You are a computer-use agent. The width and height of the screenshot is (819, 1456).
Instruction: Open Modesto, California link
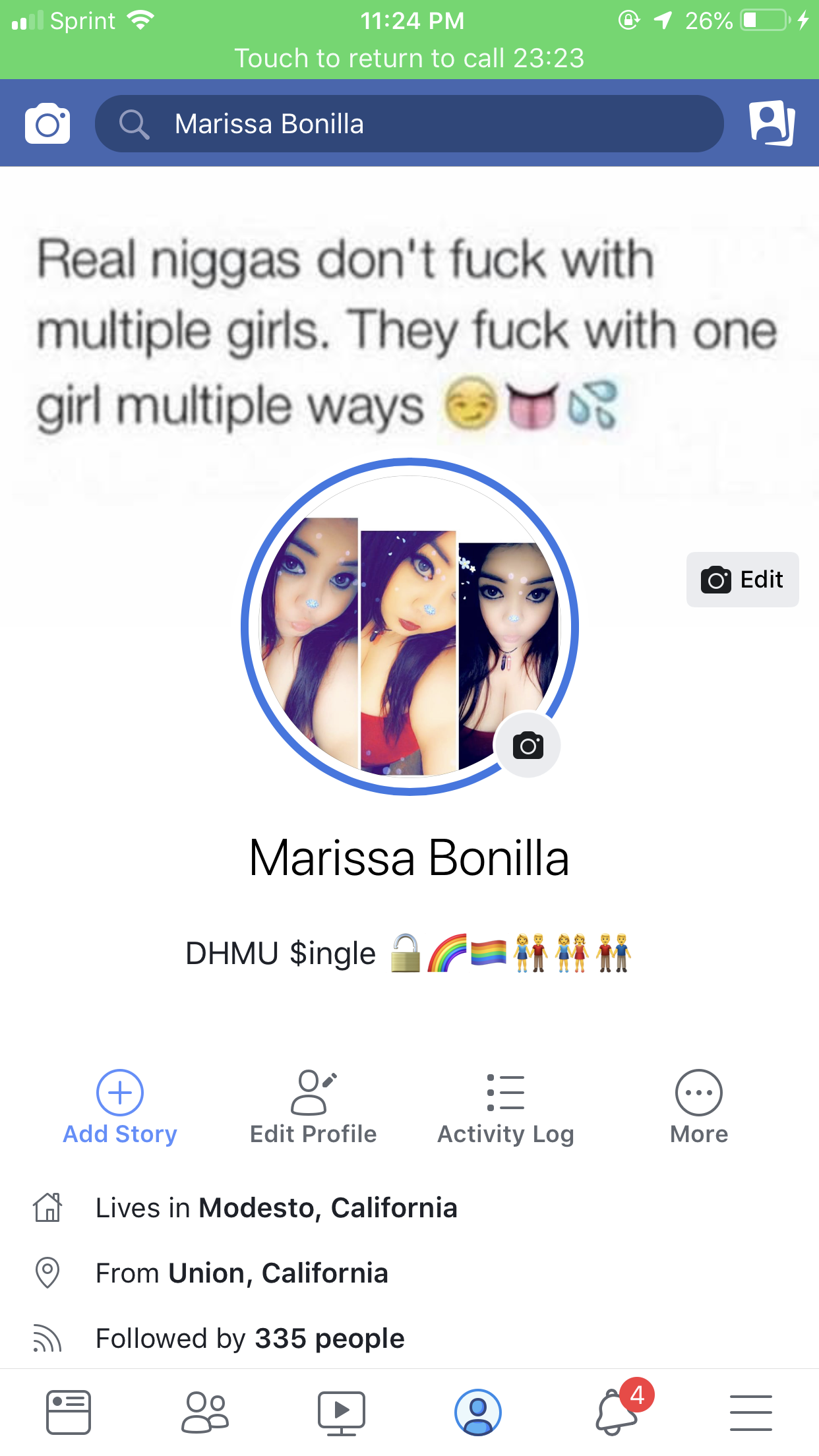tap(328, 1207)
